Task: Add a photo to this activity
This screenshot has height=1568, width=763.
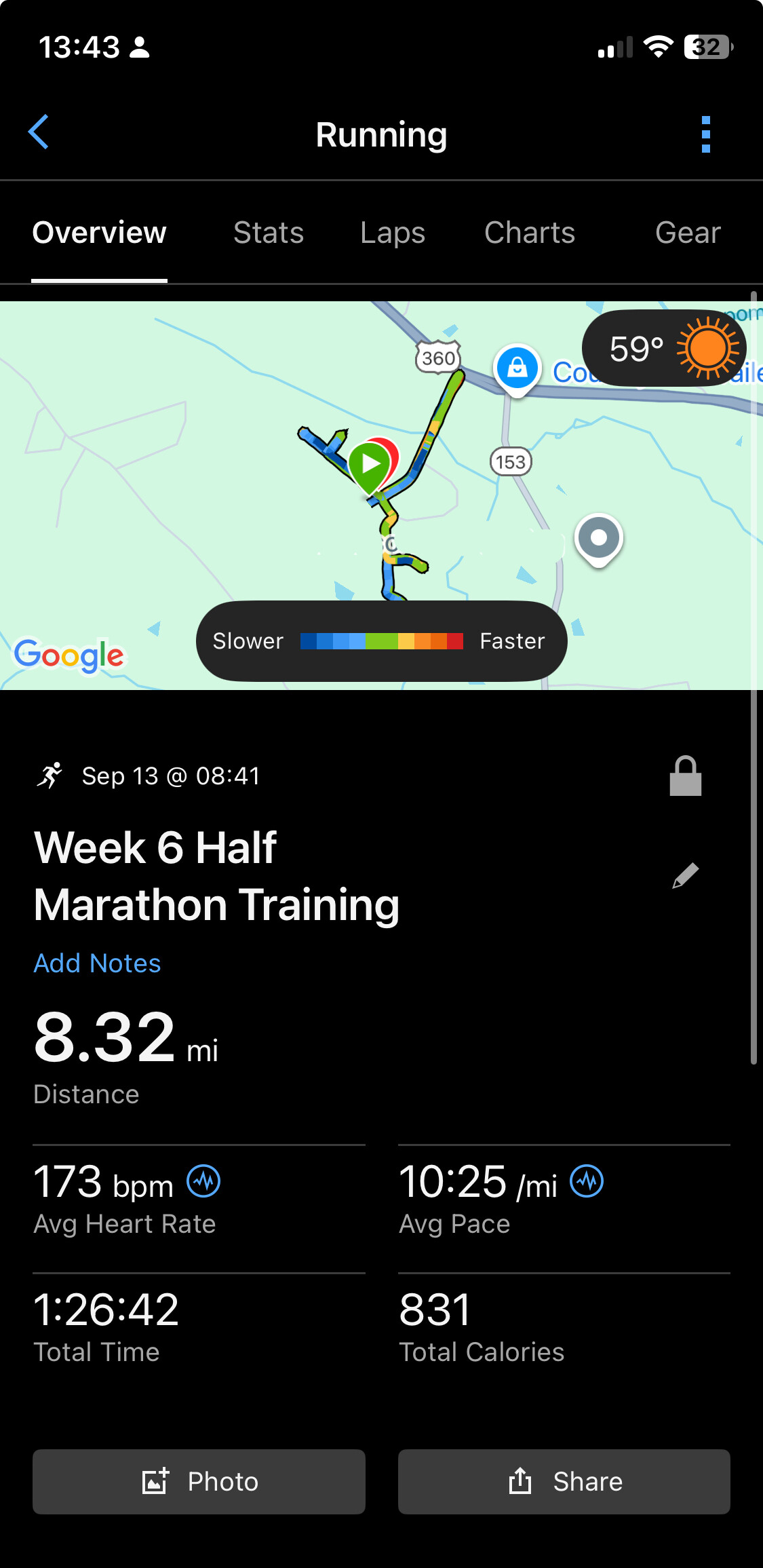Action: pyautogui.click(x=199, y=1481)
